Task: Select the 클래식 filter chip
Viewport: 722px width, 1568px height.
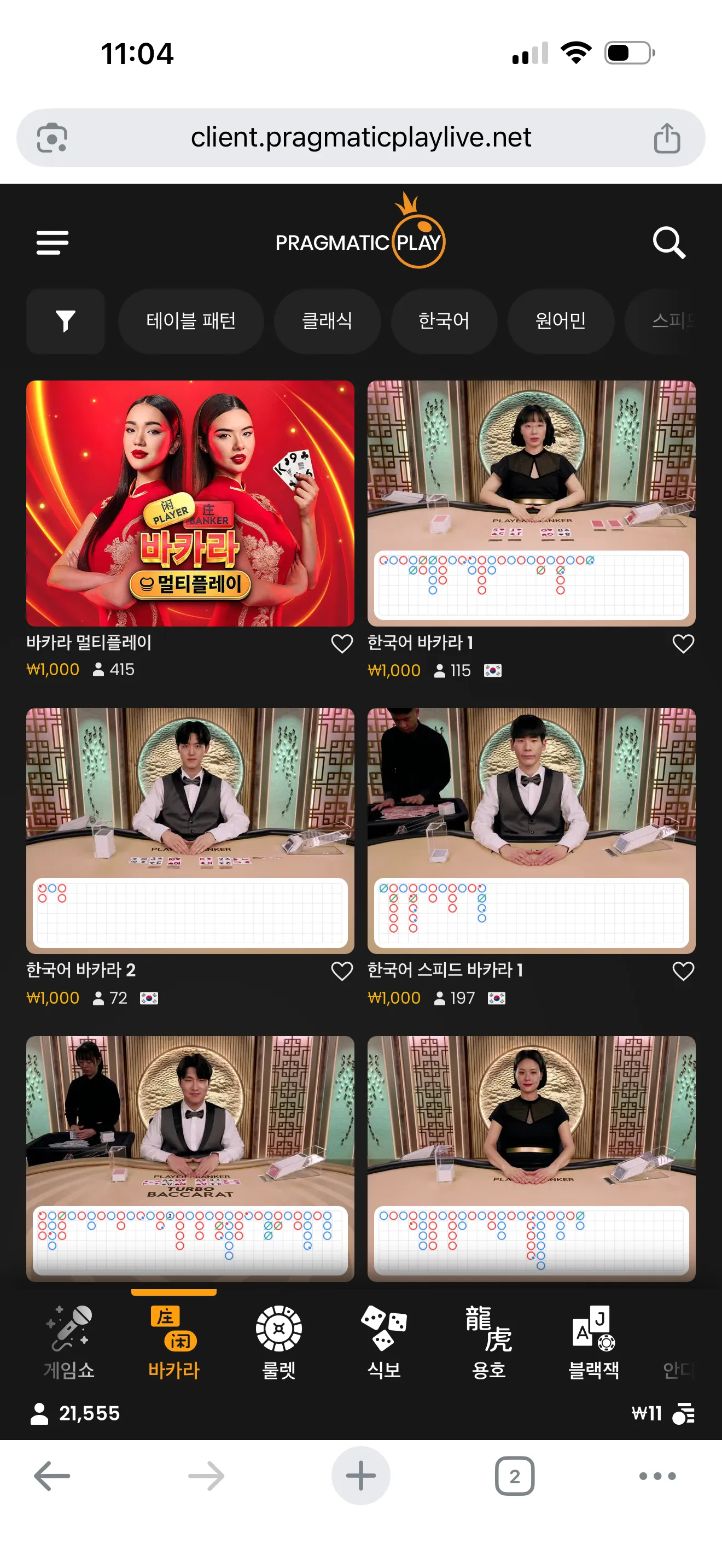Action: click(327, 321)
